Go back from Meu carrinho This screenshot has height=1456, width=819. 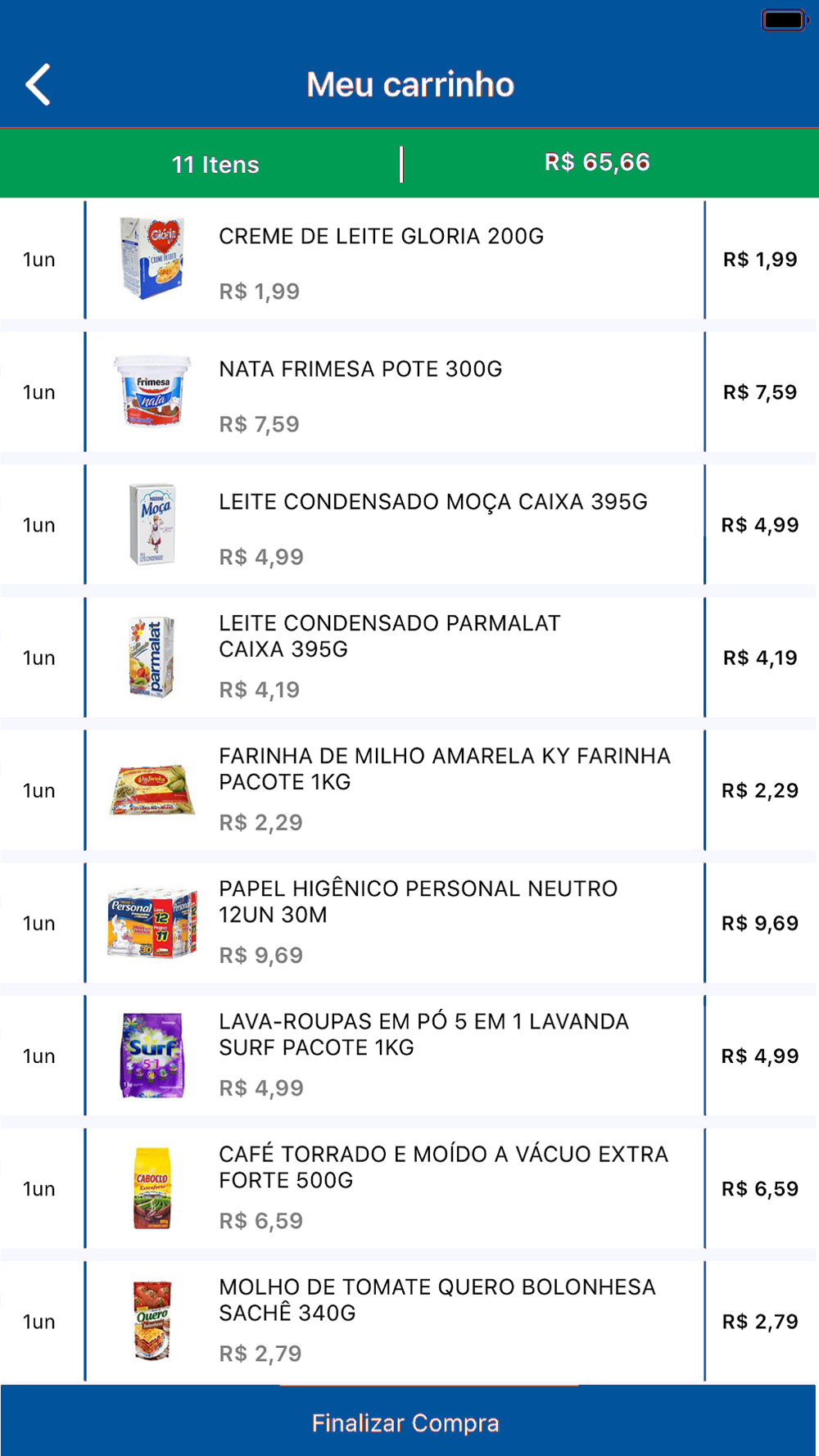[x=38, y=84]
